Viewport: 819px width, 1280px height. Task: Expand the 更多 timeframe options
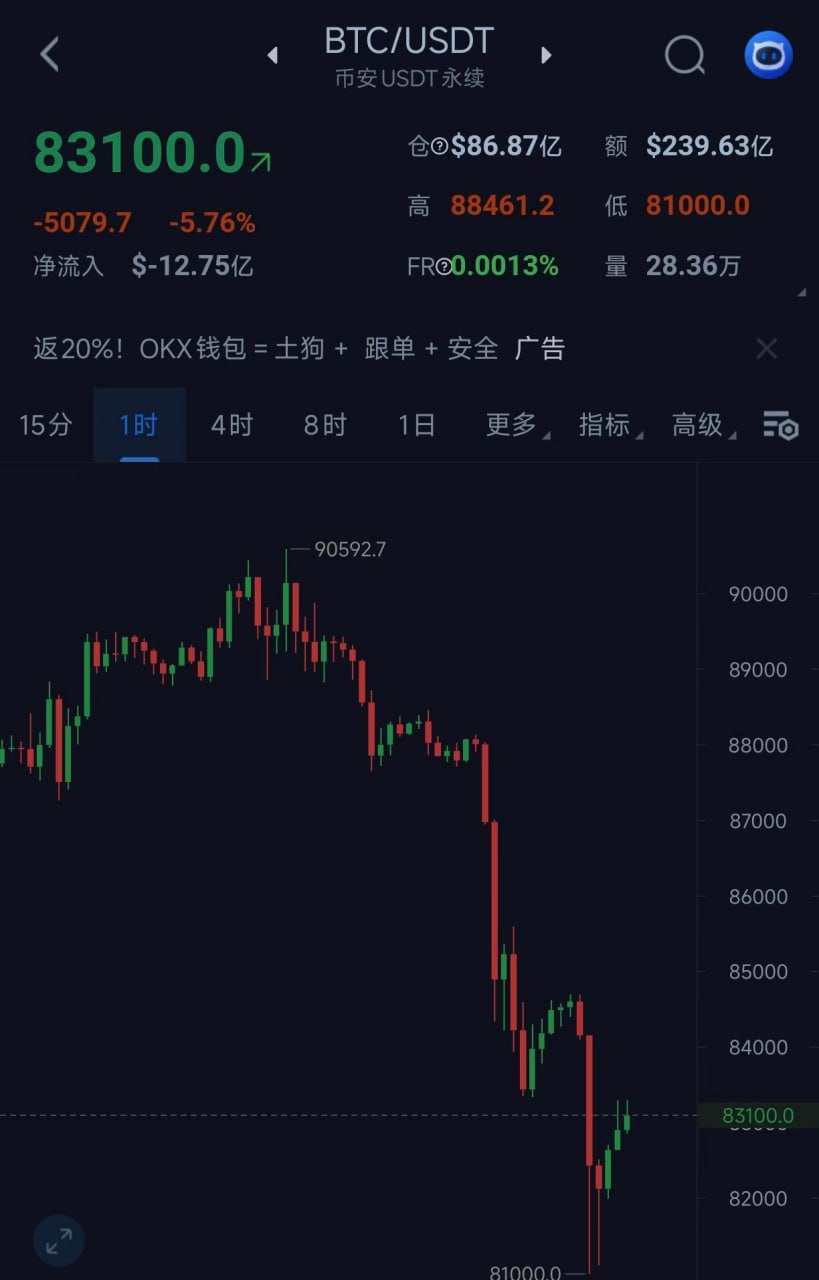click(512, 425)
